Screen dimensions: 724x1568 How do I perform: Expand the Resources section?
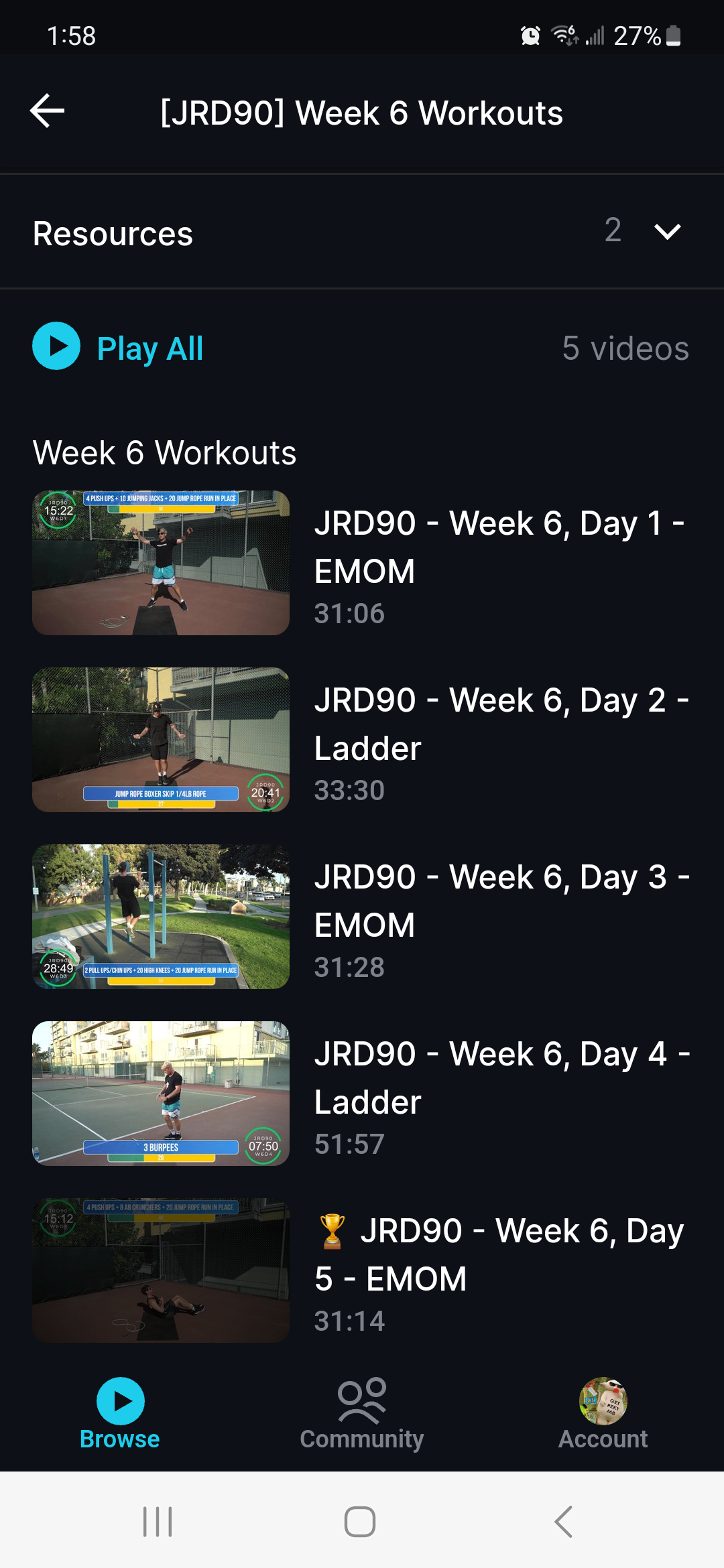point(666,232)
